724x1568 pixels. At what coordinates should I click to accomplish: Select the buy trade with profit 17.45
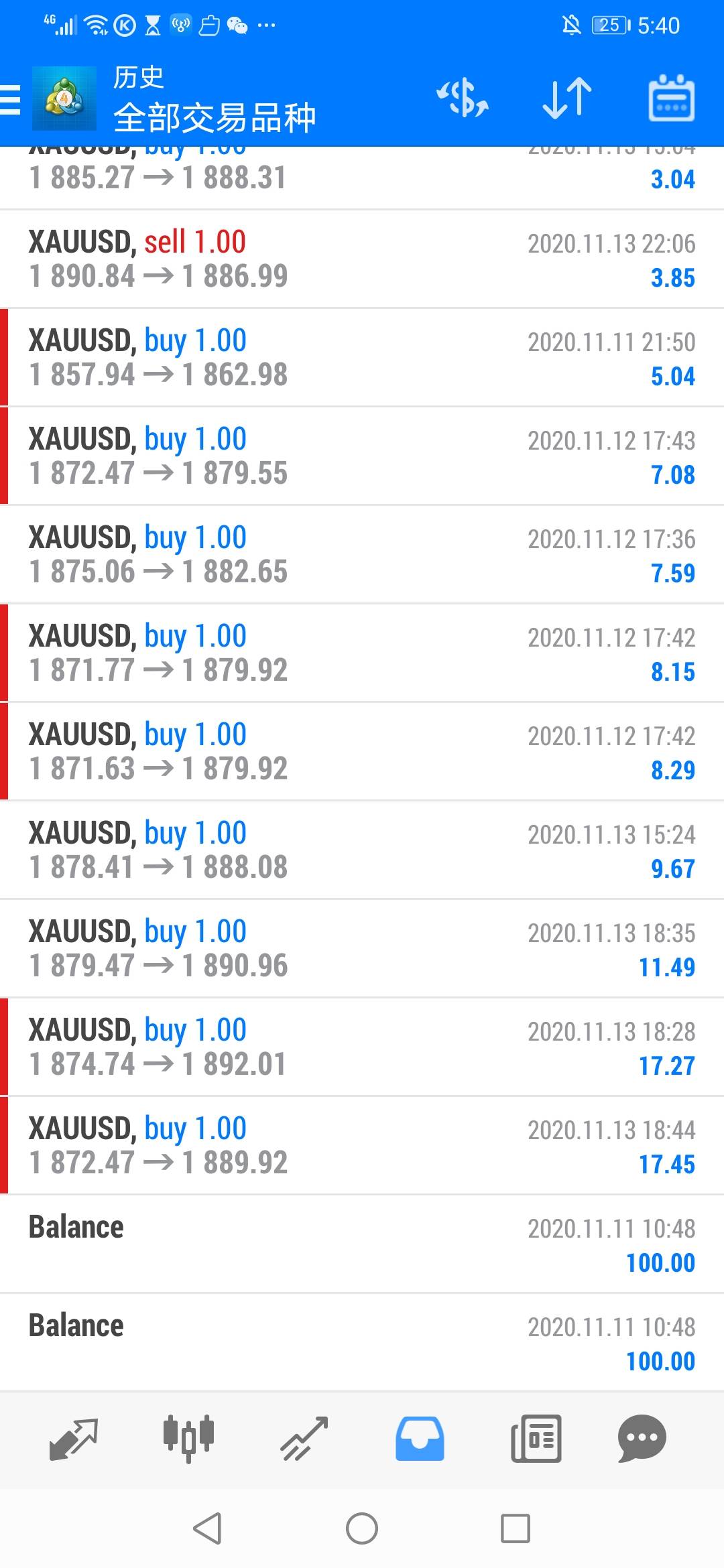click(362, 1146)
